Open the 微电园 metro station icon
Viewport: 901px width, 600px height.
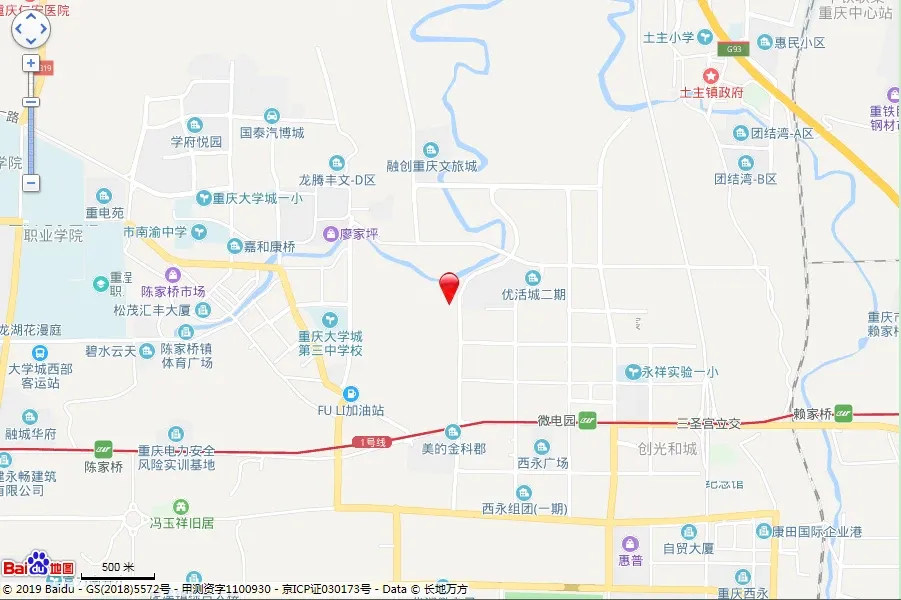(x=587, y=421)
